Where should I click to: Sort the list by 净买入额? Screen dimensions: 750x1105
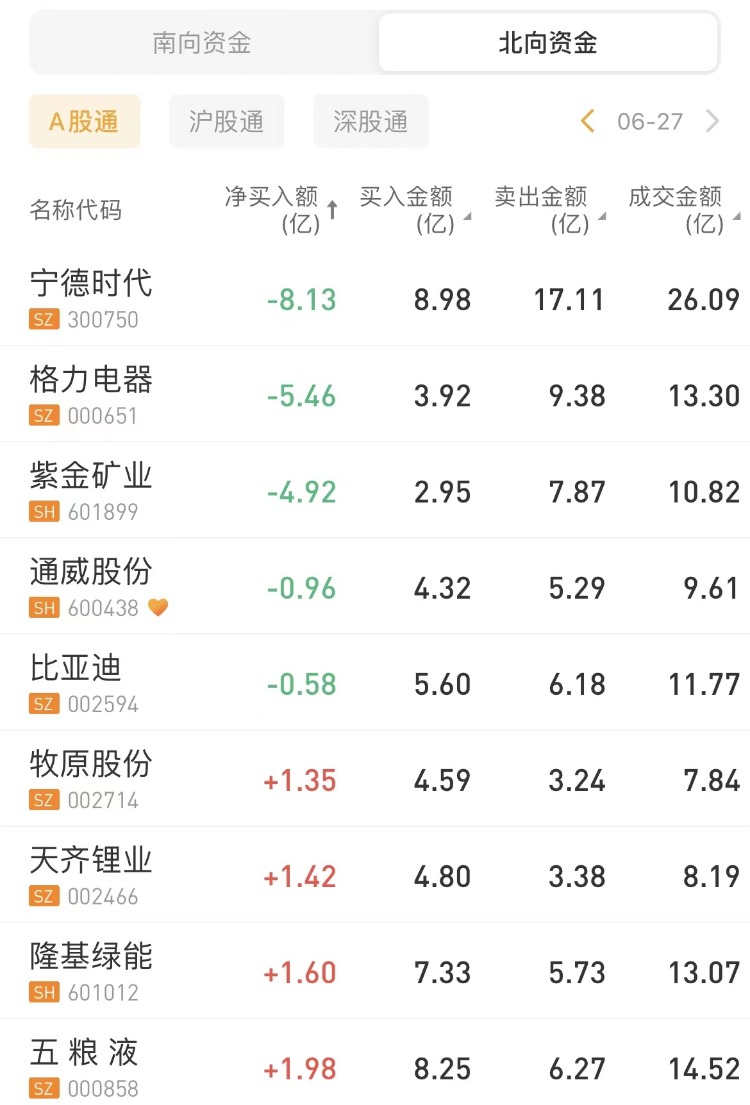280,210
